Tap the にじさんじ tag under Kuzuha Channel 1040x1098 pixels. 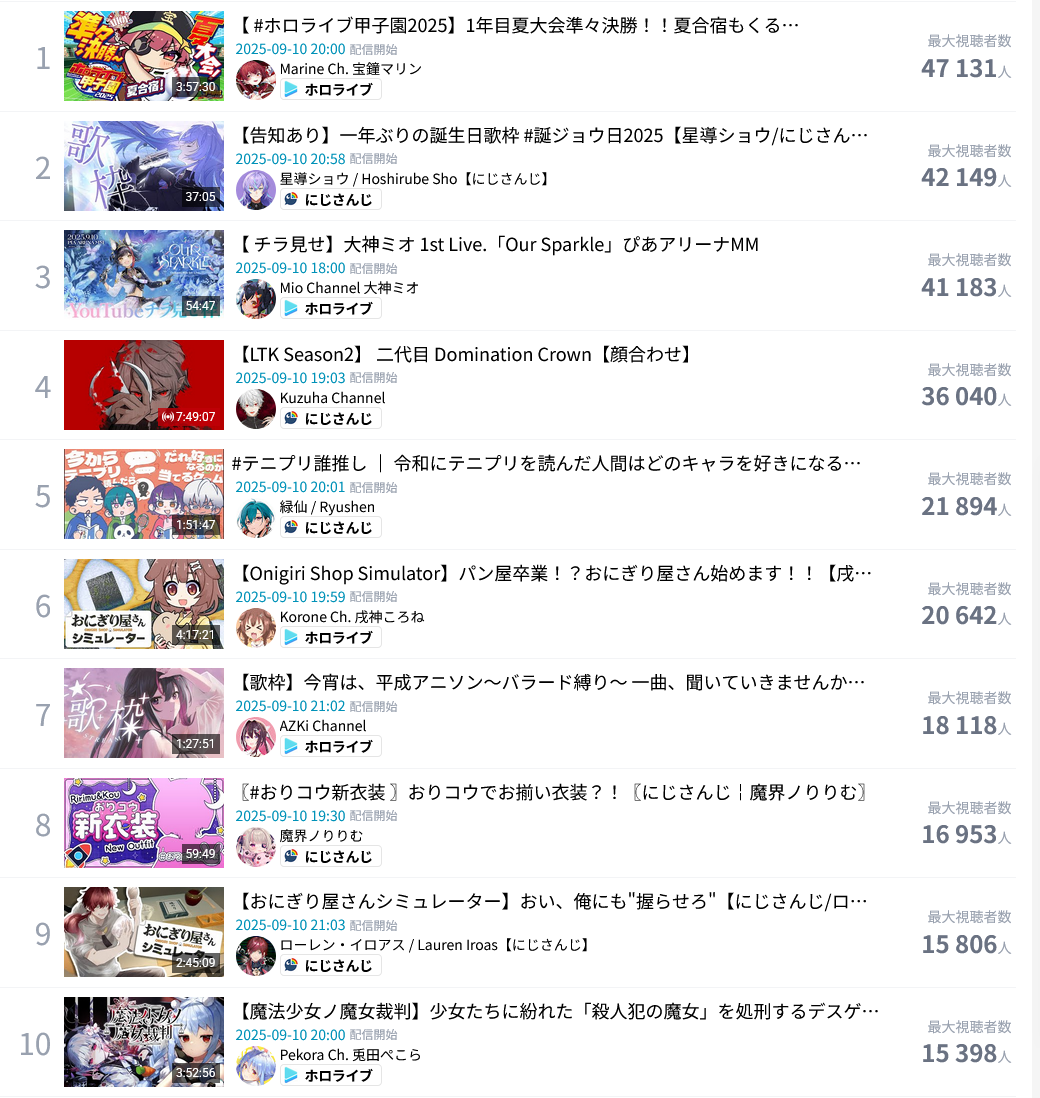click(x=331, y=419)
